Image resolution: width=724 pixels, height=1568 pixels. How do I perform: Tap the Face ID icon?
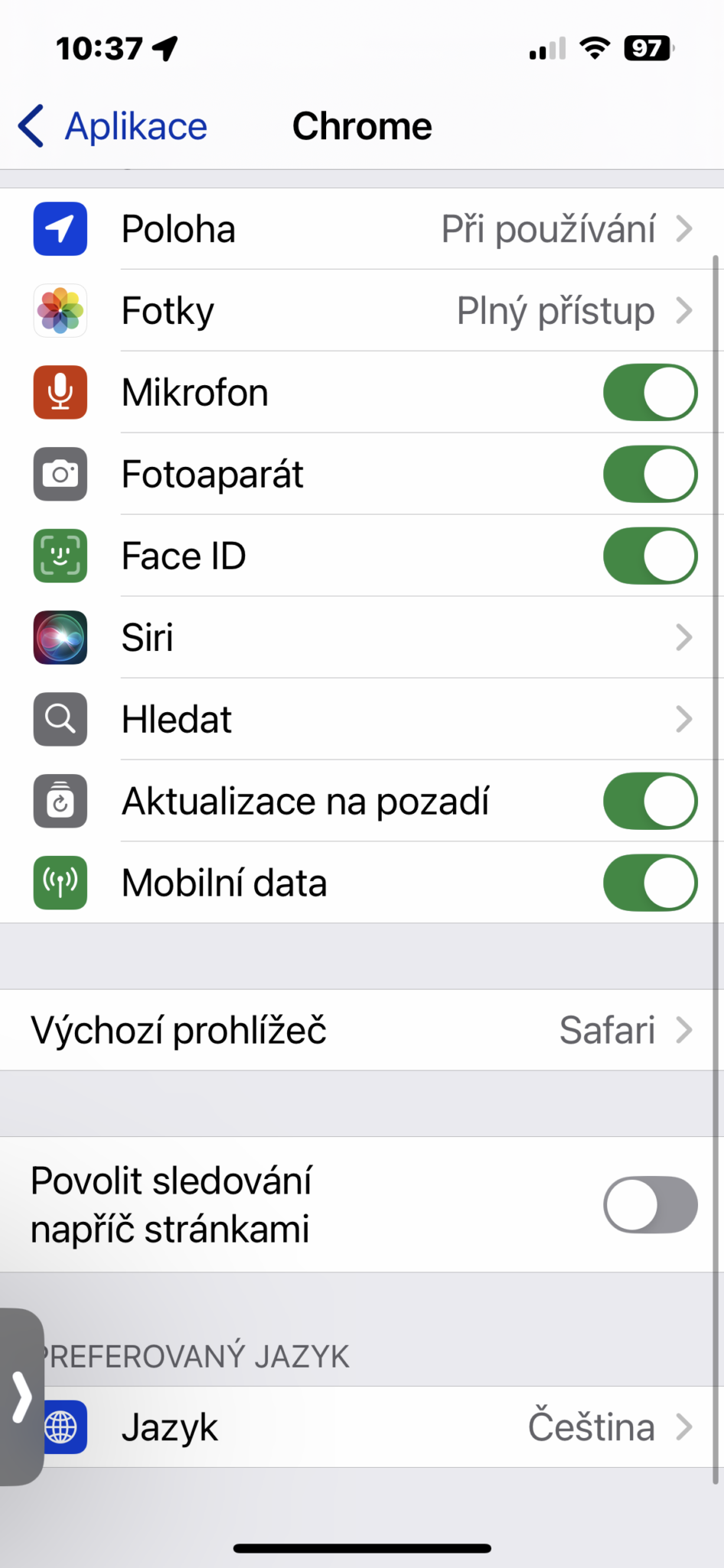(x=60, y=556)
